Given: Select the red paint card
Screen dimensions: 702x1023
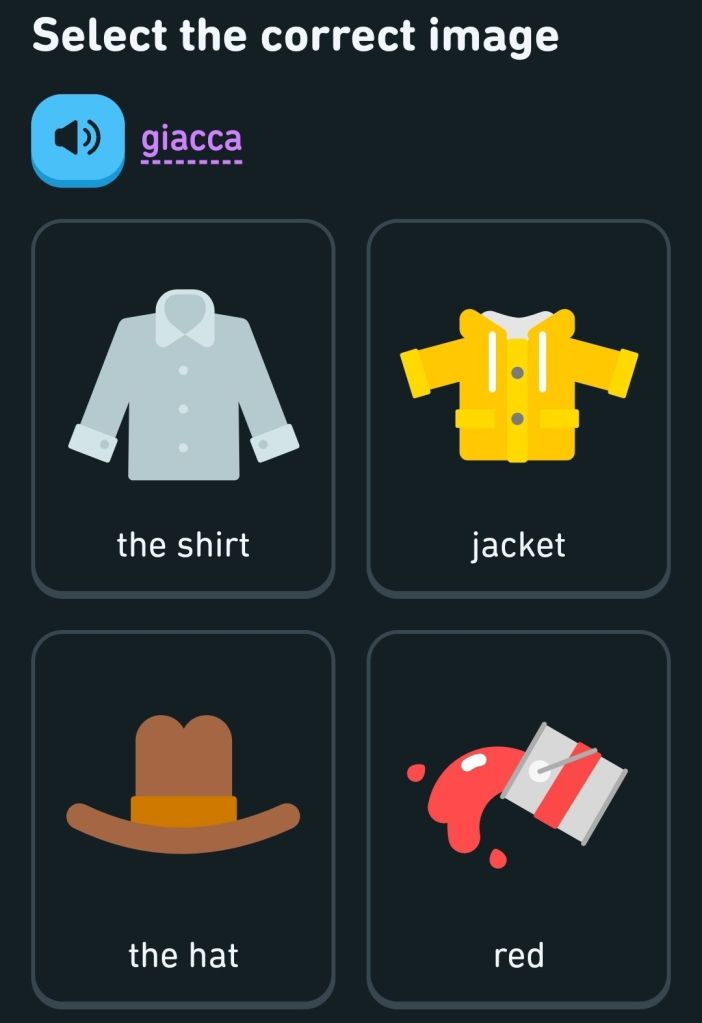Looking at the screenshot, I should tap(518, 818).
